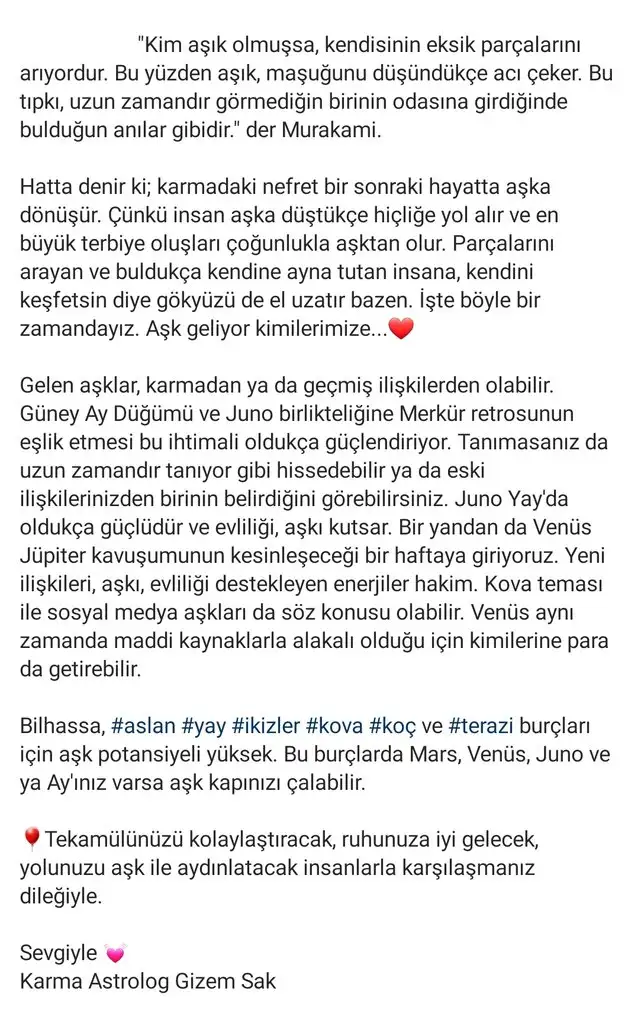Image resolution: width=644 pixels, height=1024 pixels.
Task: Select the #koç hashtag
Action: coord(390,725)
